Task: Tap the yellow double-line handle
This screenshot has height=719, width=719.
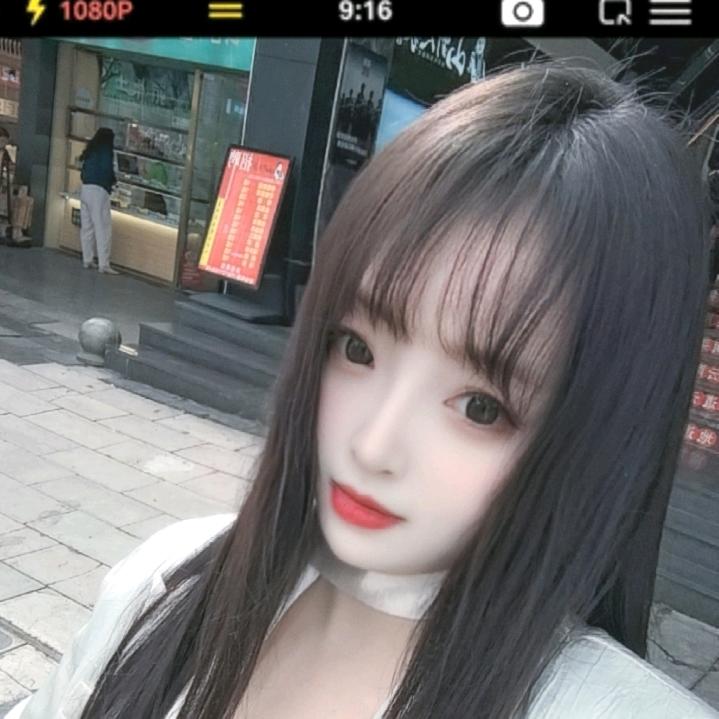Action: click(x=226, y=11)
